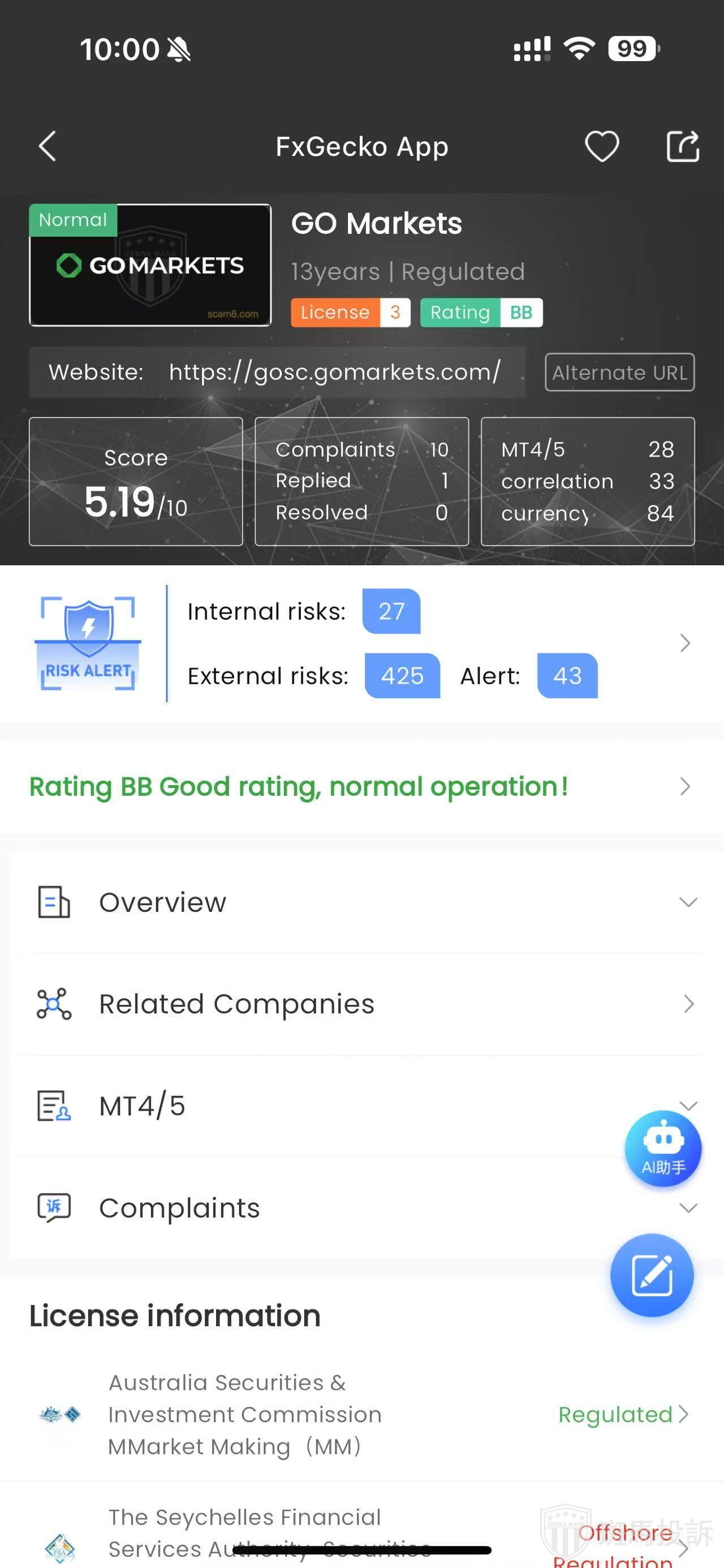724x1568 pixels.
Task: Visit the gosc.gomarkets.com website link
Action: pos(334,372)
